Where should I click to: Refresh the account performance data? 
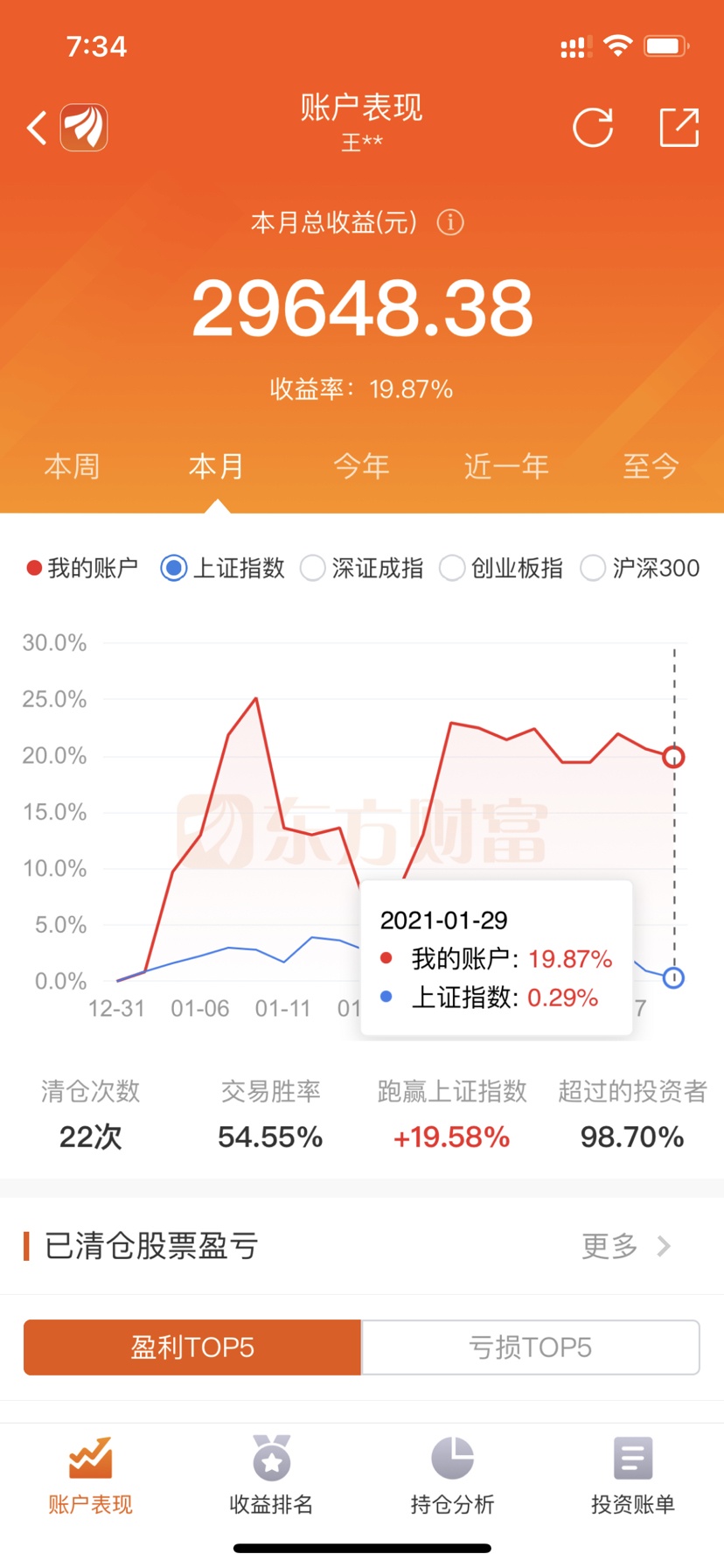click(593, 128)
